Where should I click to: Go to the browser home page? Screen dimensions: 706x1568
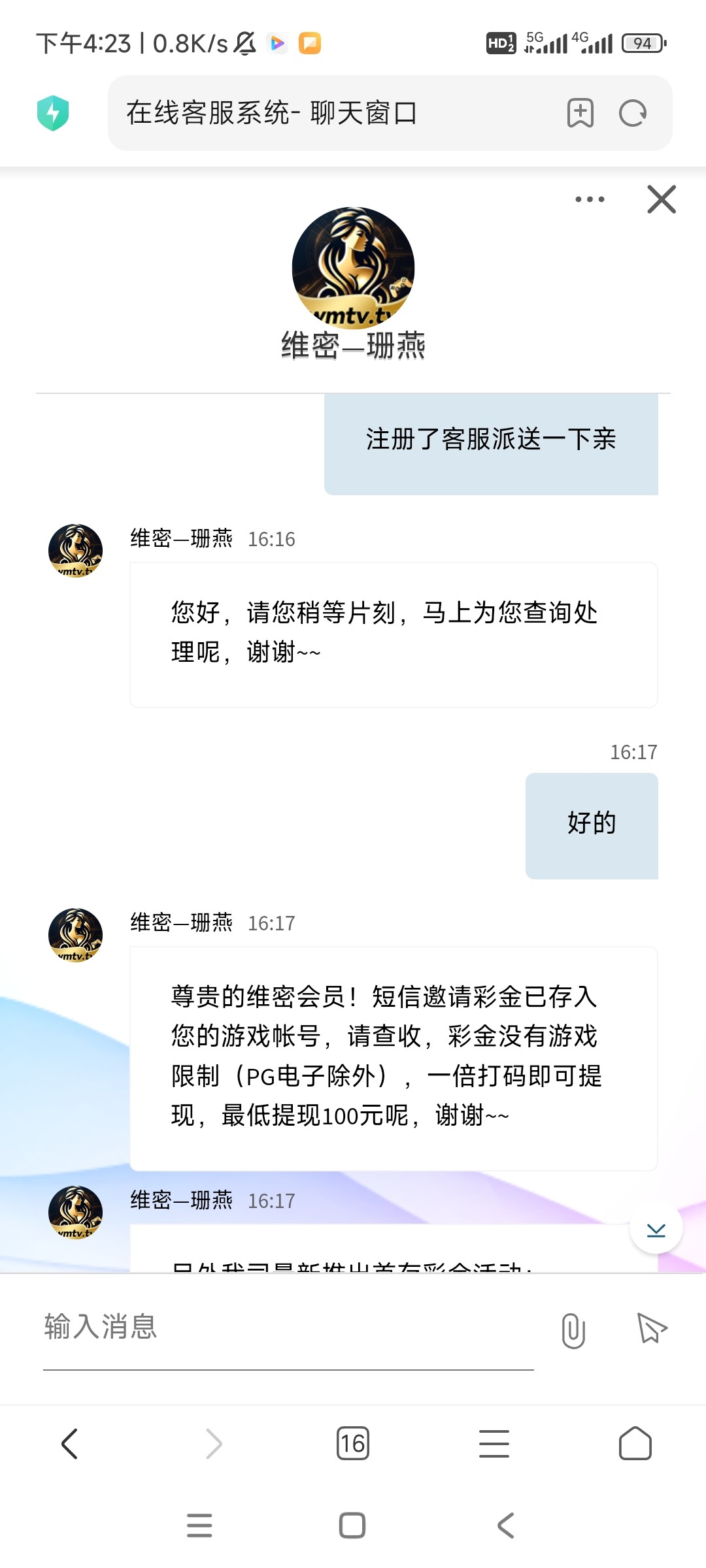pyautogui.click(x=635, y=1444)
